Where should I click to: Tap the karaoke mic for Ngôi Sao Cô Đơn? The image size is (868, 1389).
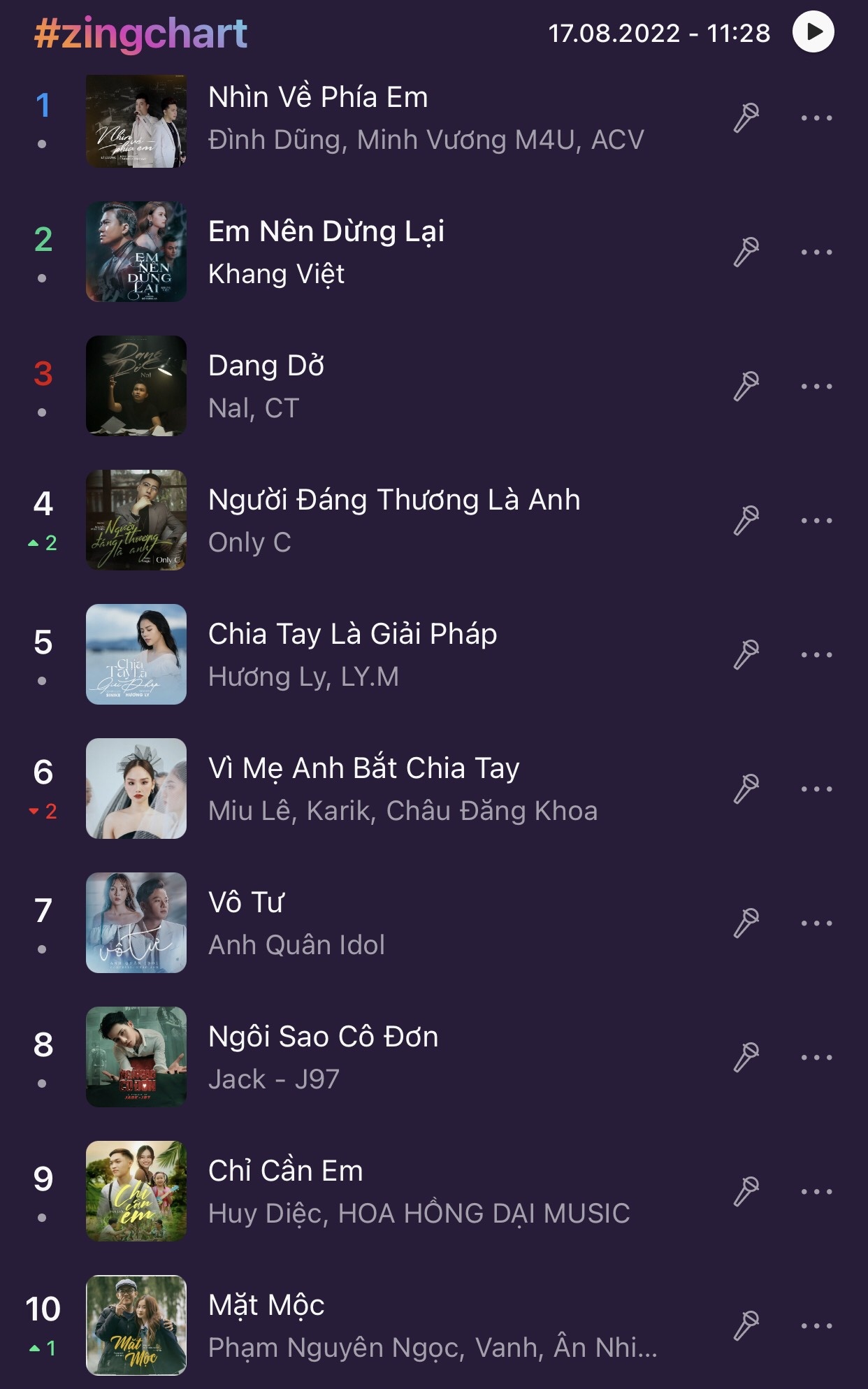click(746, 1058)
